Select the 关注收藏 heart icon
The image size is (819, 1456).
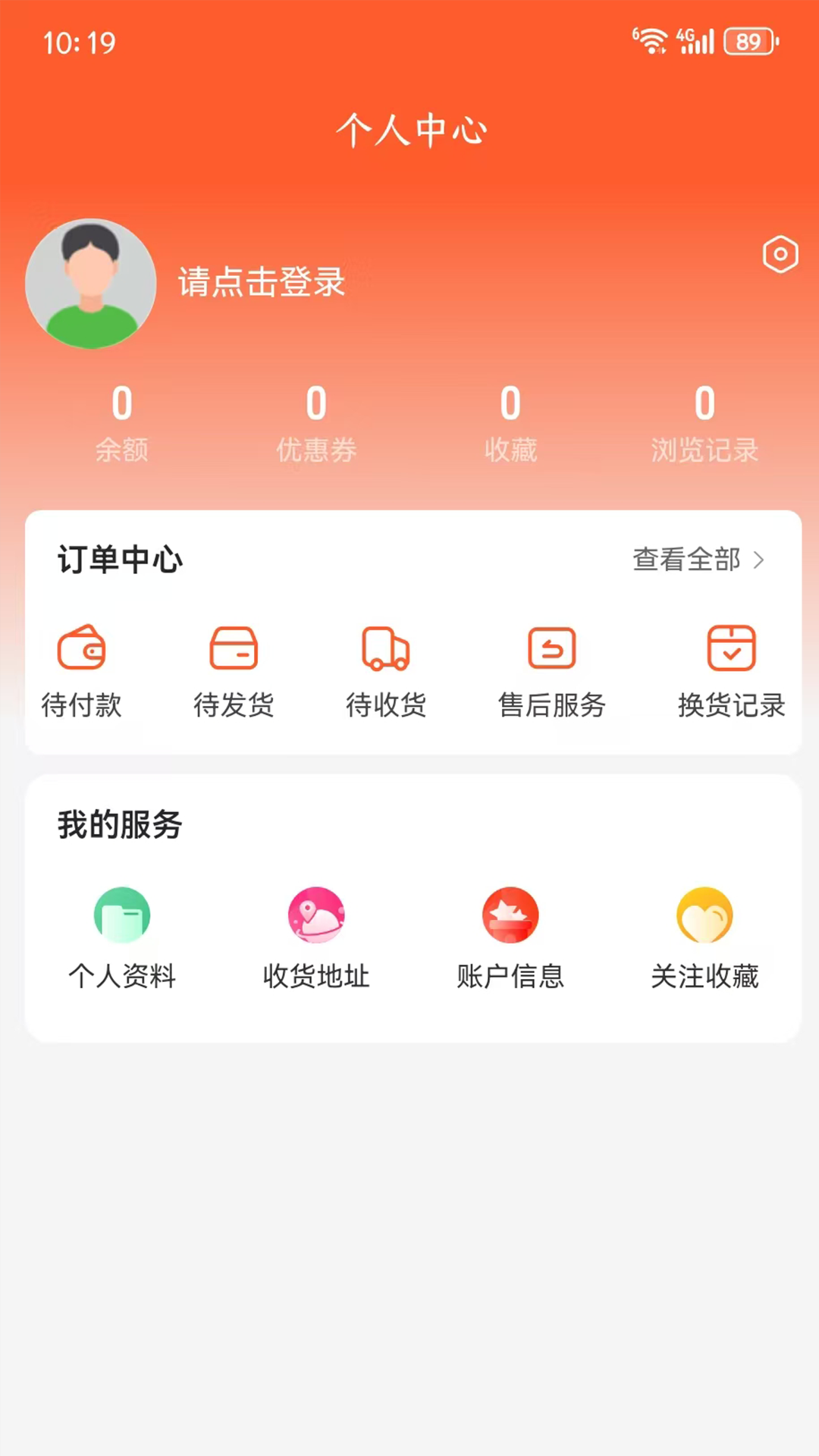coord(705,915)
